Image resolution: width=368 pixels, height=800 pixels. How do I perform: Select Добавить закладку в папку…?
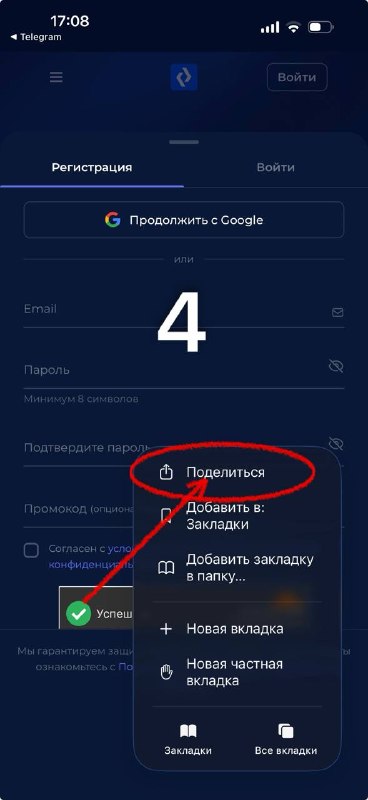click(237, 567)
